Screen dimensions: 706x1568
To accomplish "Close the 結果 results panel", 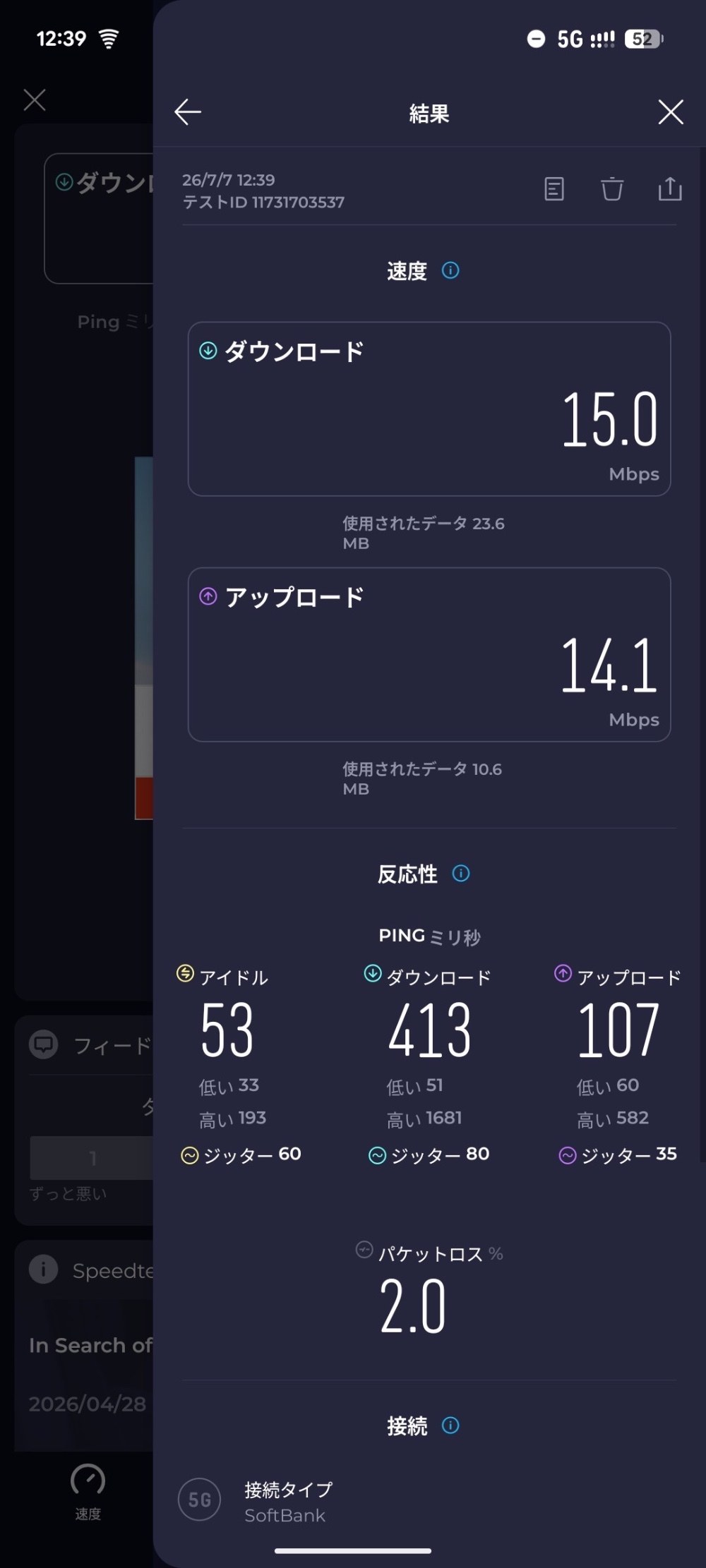I will pyautogui.click(x=670, y=112).
